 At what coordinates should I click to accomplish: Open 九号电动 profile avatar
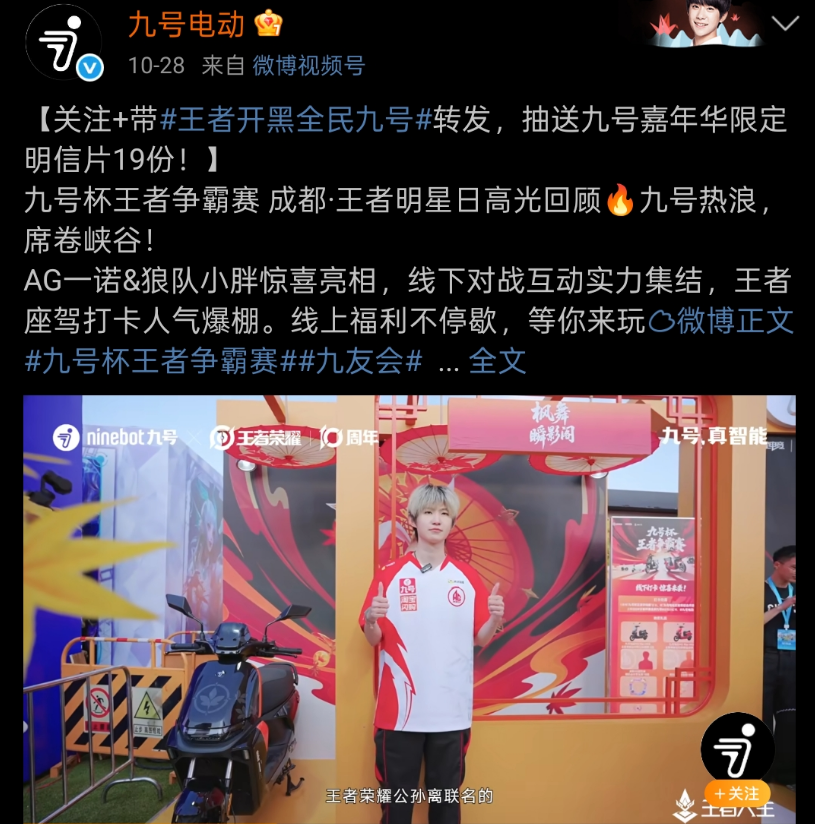(x=63, y=42)
